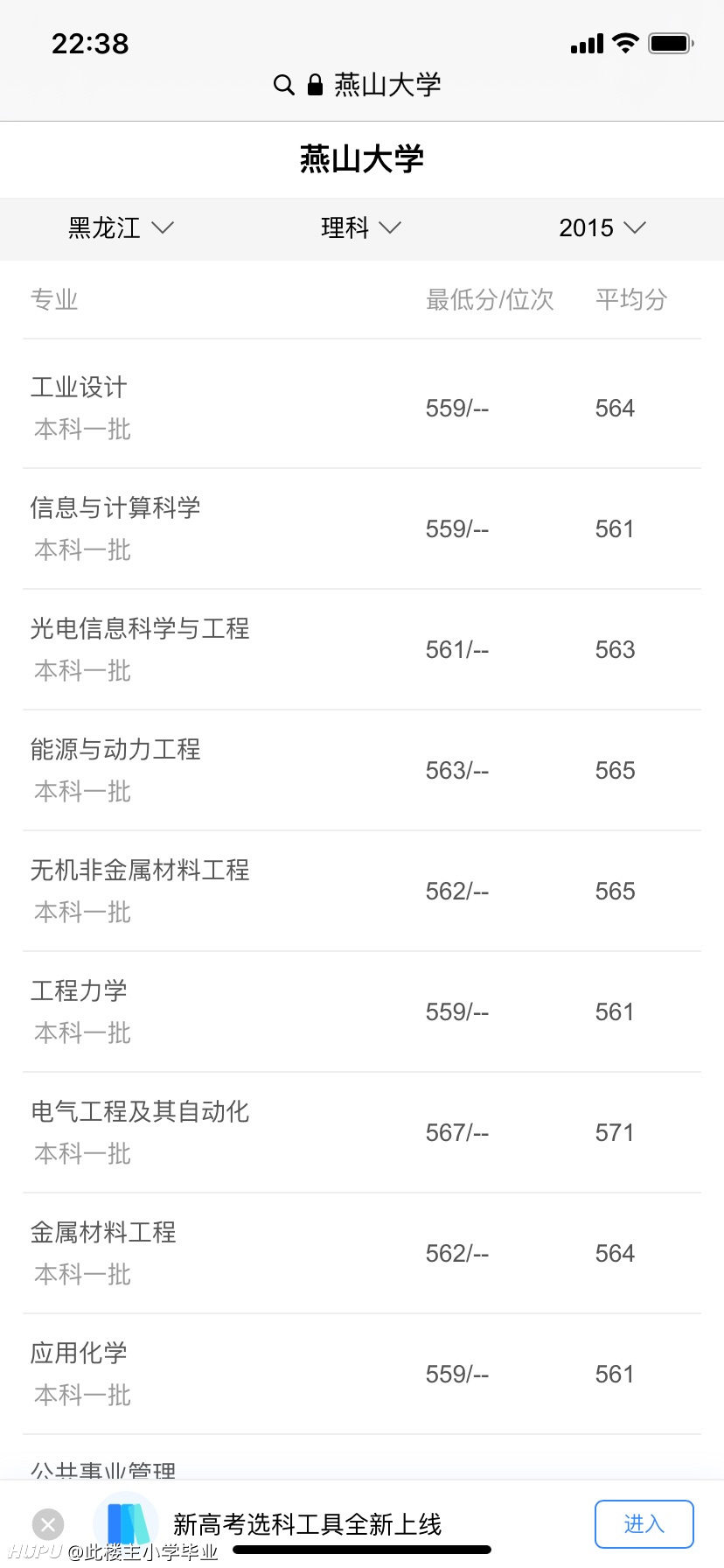724x1568 pixels.
Task: Expand the 理科 subject type dropdown
Action: click(360, 228)
